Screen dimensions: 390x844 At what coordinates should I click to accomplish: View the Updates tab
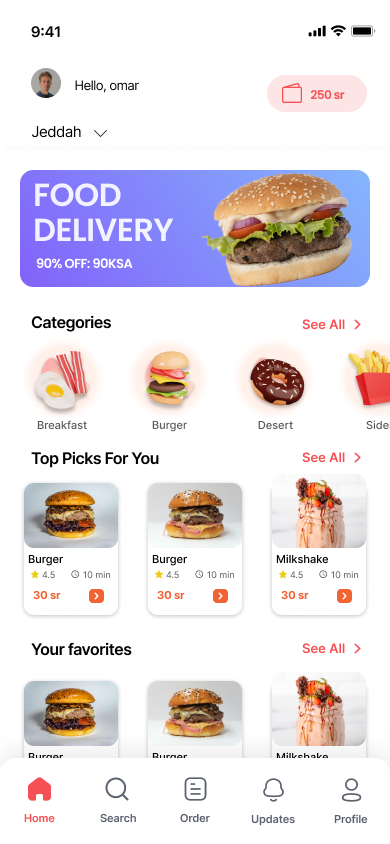pos(273,801)
